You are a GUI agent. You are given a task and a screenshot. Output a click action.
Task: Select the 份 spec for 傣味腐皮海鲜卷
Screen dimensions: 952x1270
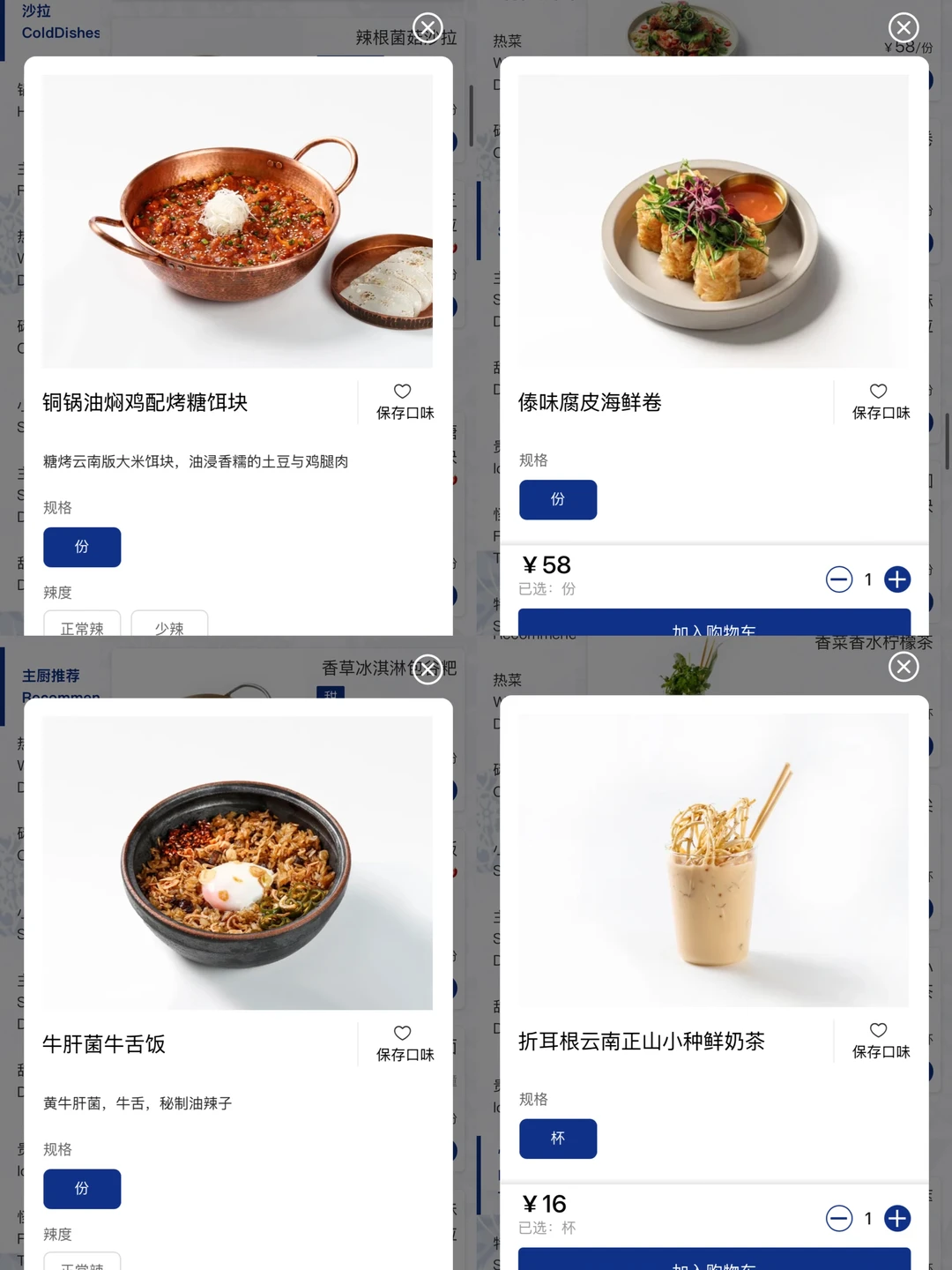tap(558, 499)
